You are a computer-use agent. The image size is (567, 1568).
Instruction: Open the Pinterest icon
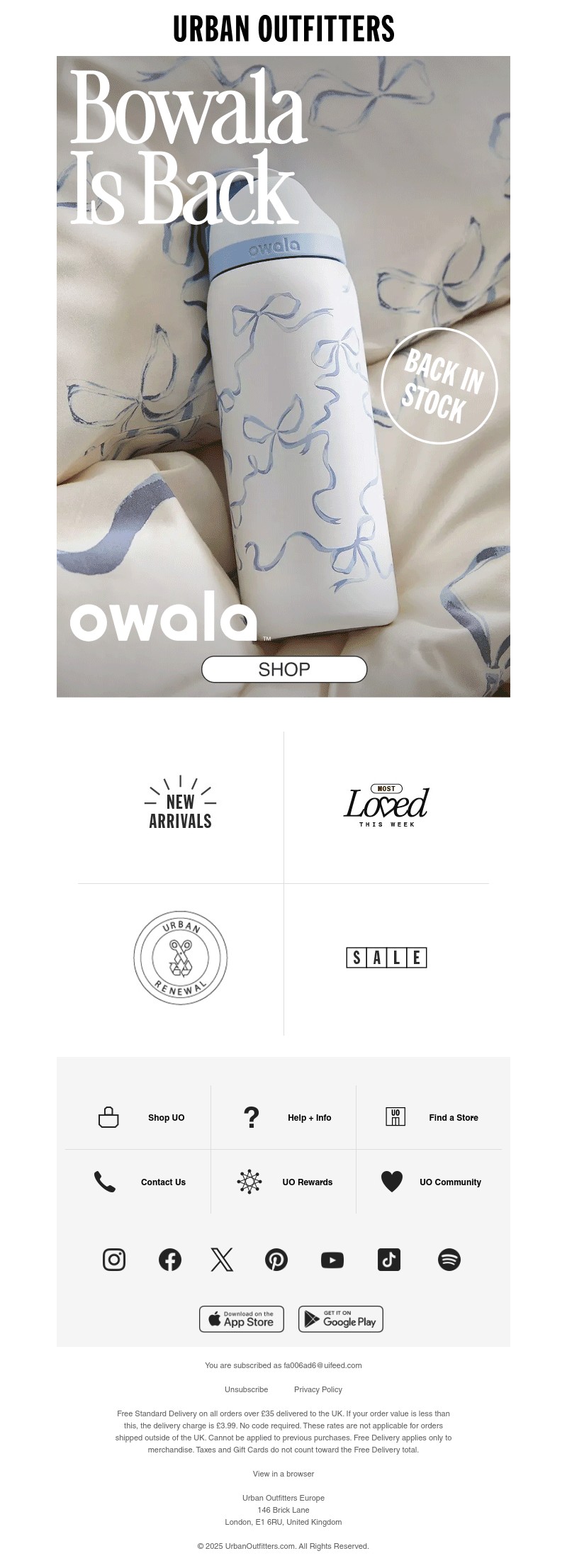(x=276, y=1260)
